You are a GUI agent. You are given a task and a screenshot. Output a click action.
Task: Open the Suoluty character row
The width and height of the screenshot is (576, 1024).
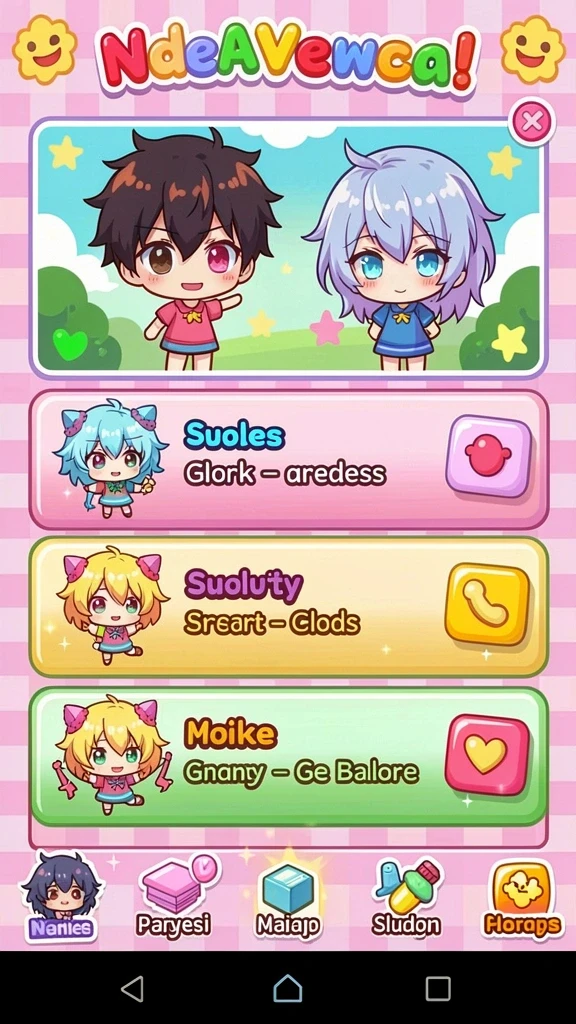click(289, 607)
